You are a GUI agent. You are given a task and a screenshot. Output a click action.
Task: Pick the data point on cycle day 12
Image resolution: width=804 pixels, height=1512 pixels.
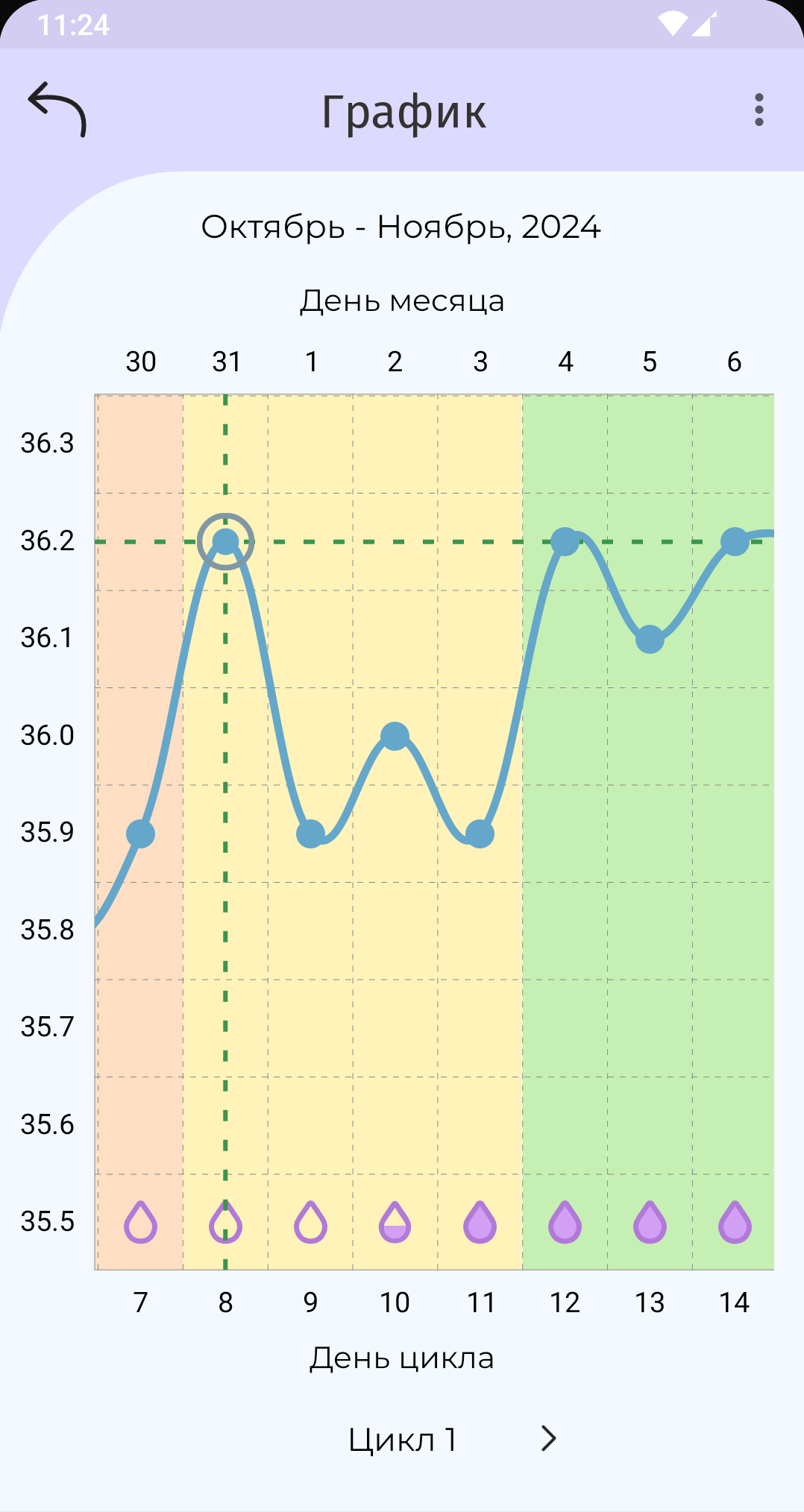[x=565, y=542]
